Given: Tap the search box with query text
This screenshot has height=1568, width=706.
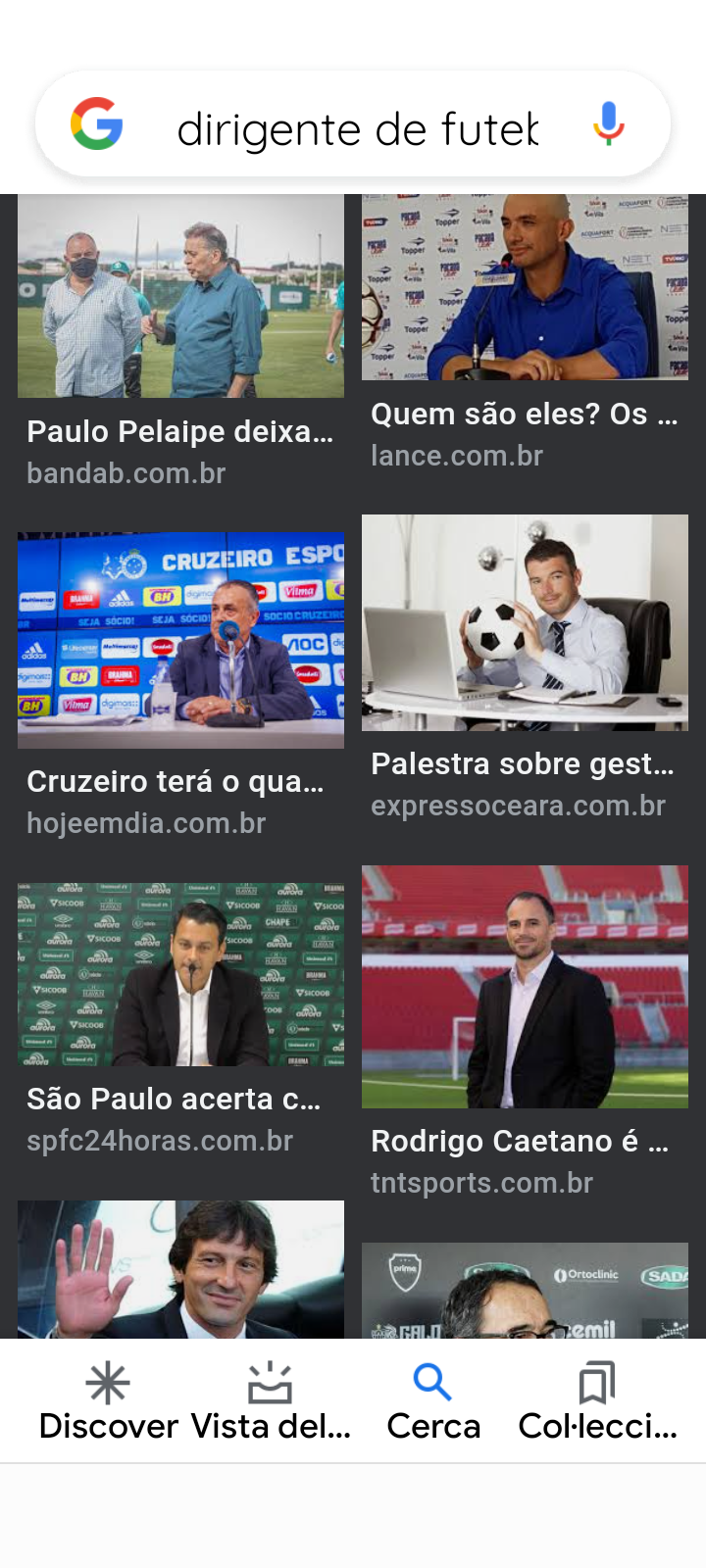Looking at the screenshot, I should [358, 128].
